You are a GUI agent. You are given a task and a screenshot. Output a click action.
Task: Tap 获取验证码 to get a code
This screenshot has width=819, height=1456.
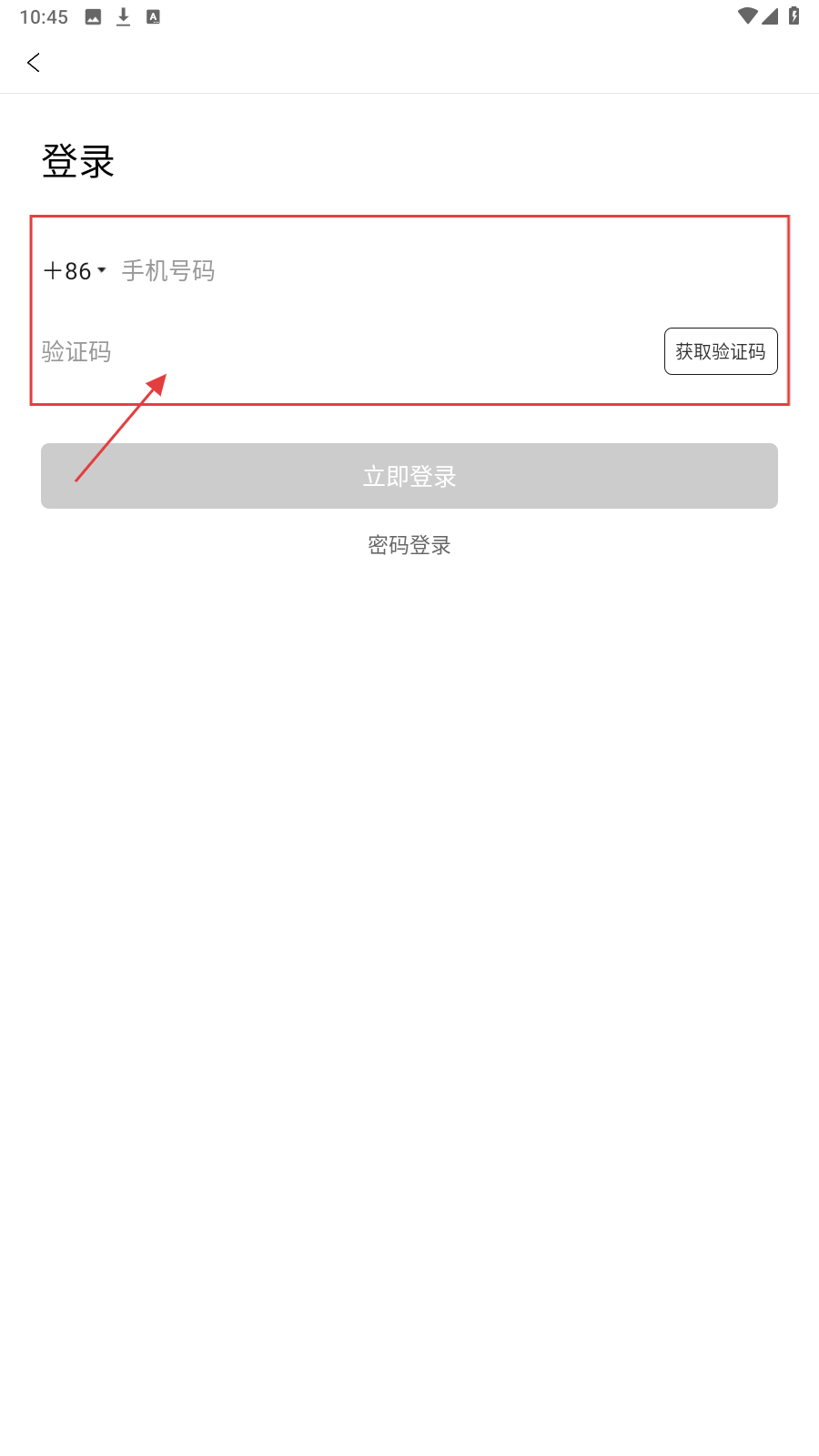pyautogui.click(x=721, y=351)
